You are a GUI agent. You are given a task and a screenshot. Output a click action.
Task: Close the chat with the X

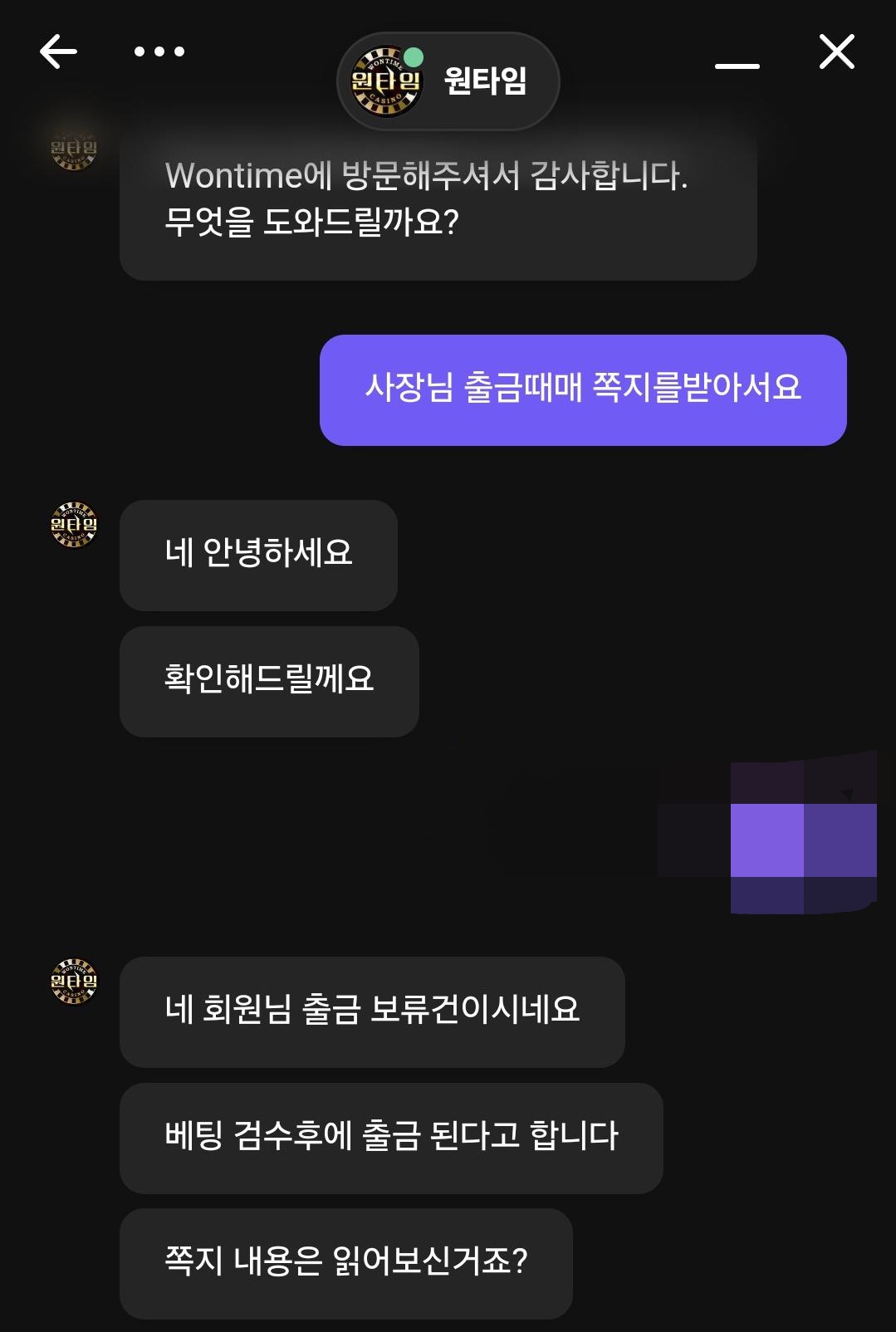pos(836,51)
